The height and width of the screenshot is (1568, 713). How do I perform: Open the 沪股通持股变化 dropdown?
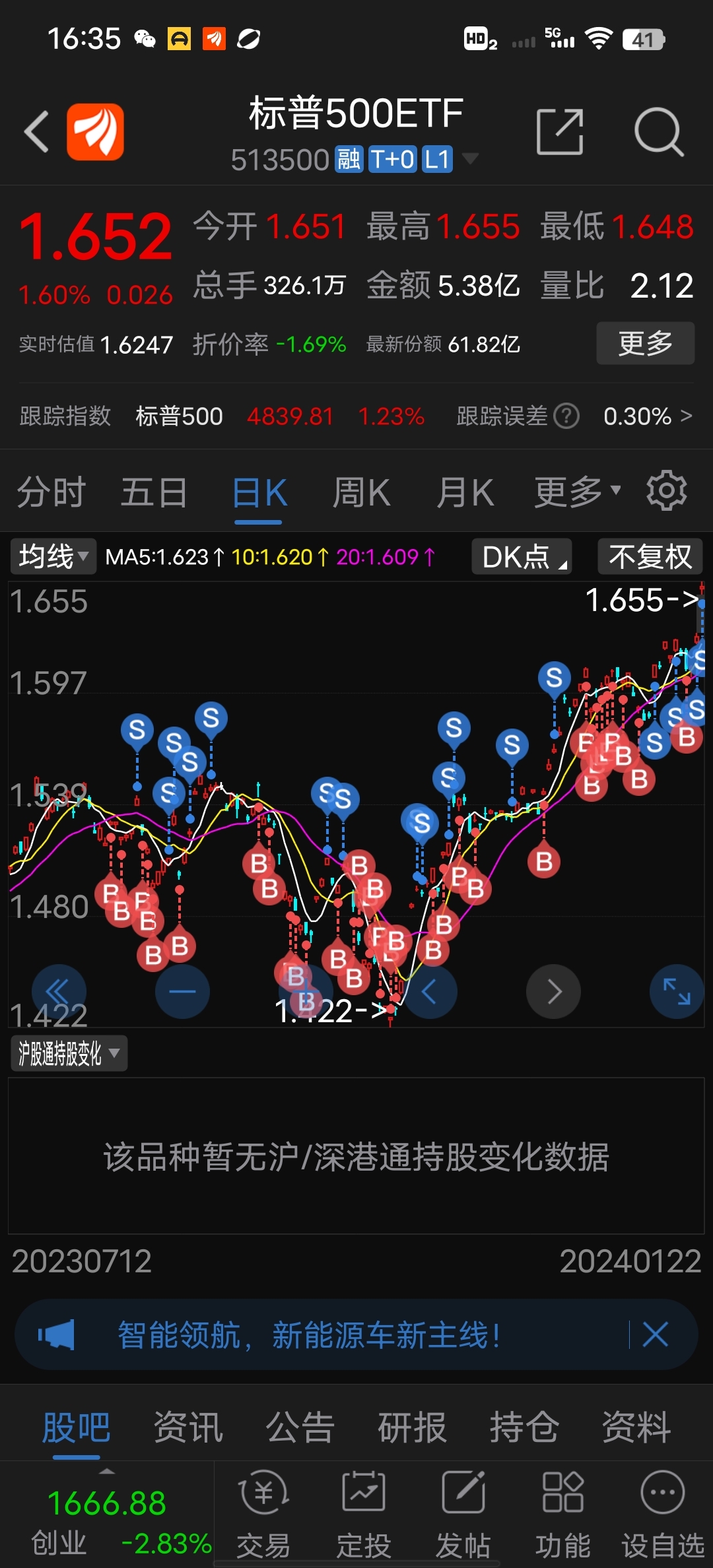(x=68, y=1053)
